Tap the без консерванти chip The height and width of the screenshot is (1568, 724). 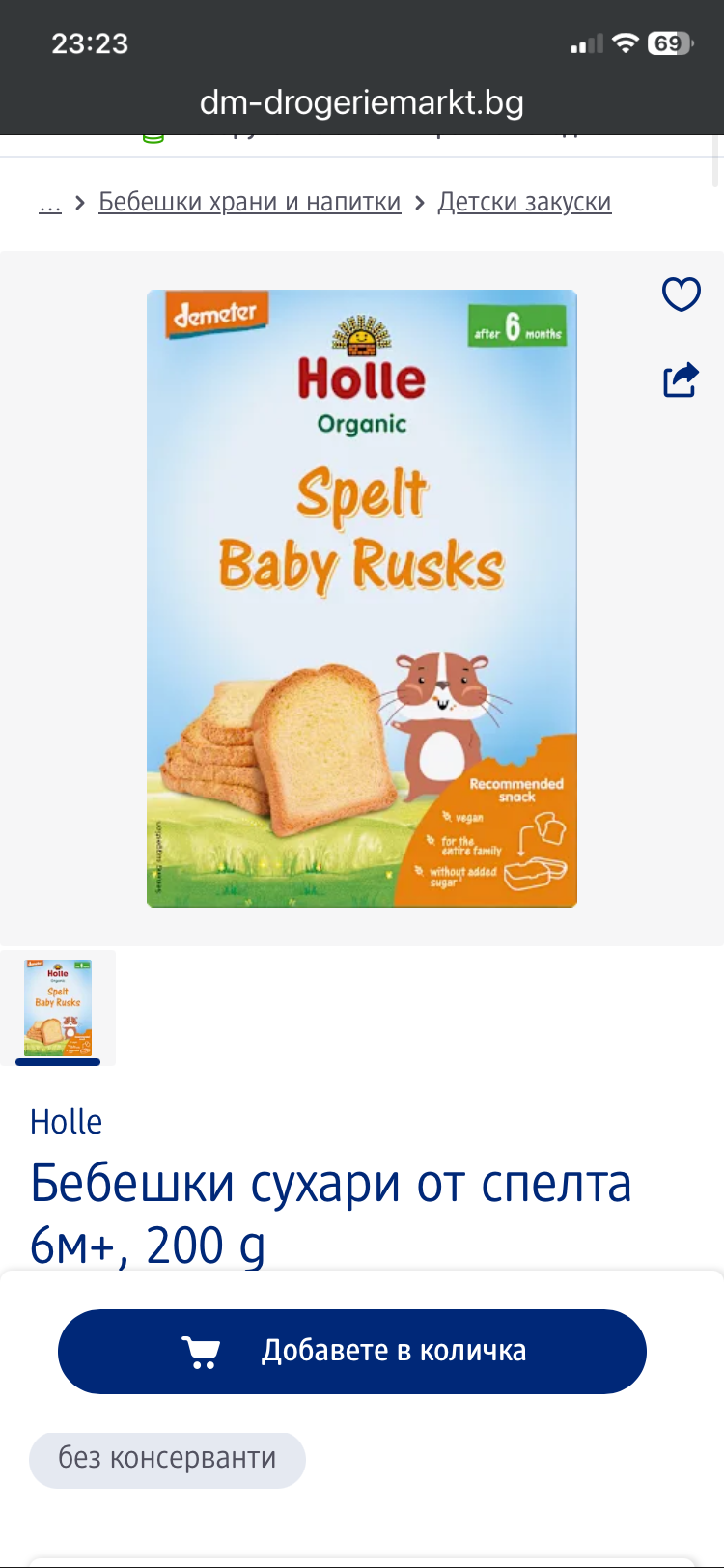(167, 1458)
